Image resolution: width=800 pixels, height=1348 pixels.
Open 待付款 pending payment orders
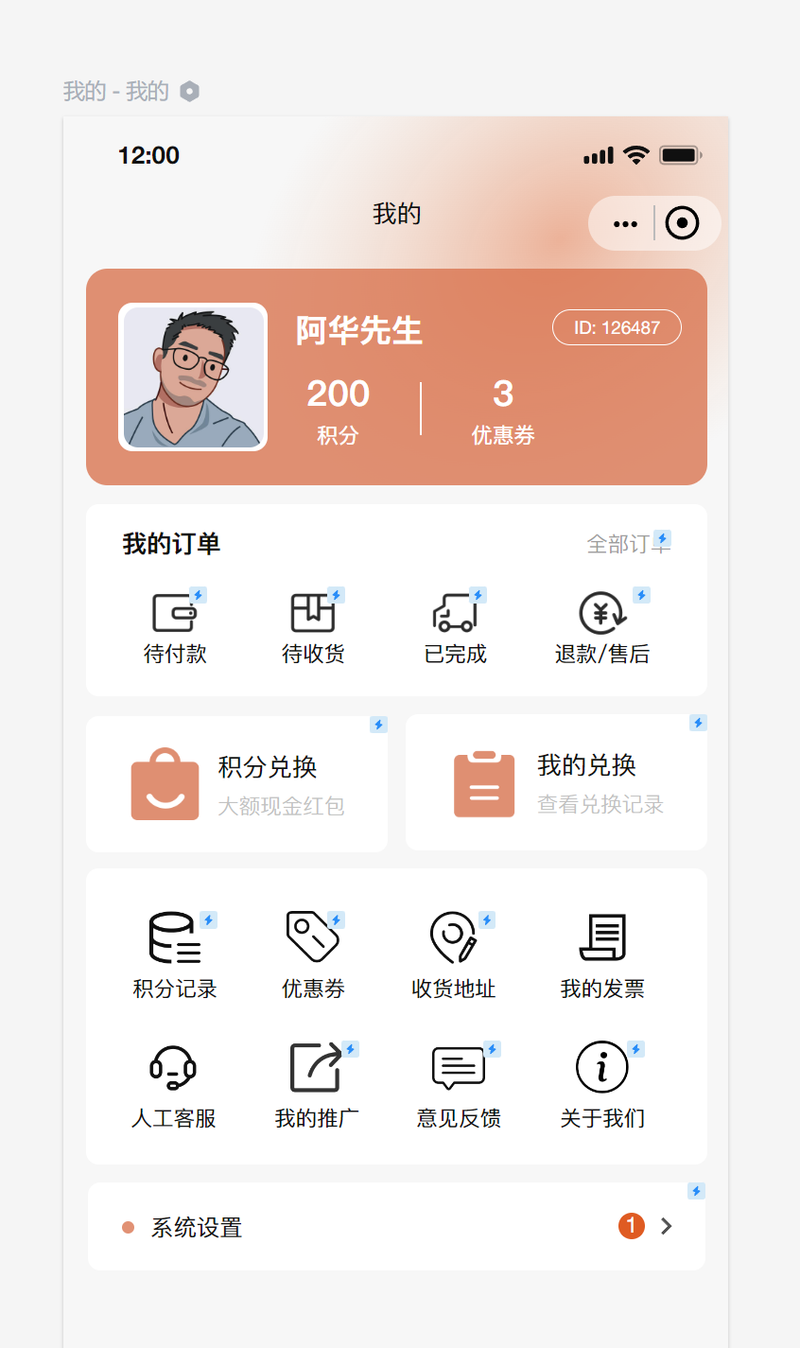[175, 627]
